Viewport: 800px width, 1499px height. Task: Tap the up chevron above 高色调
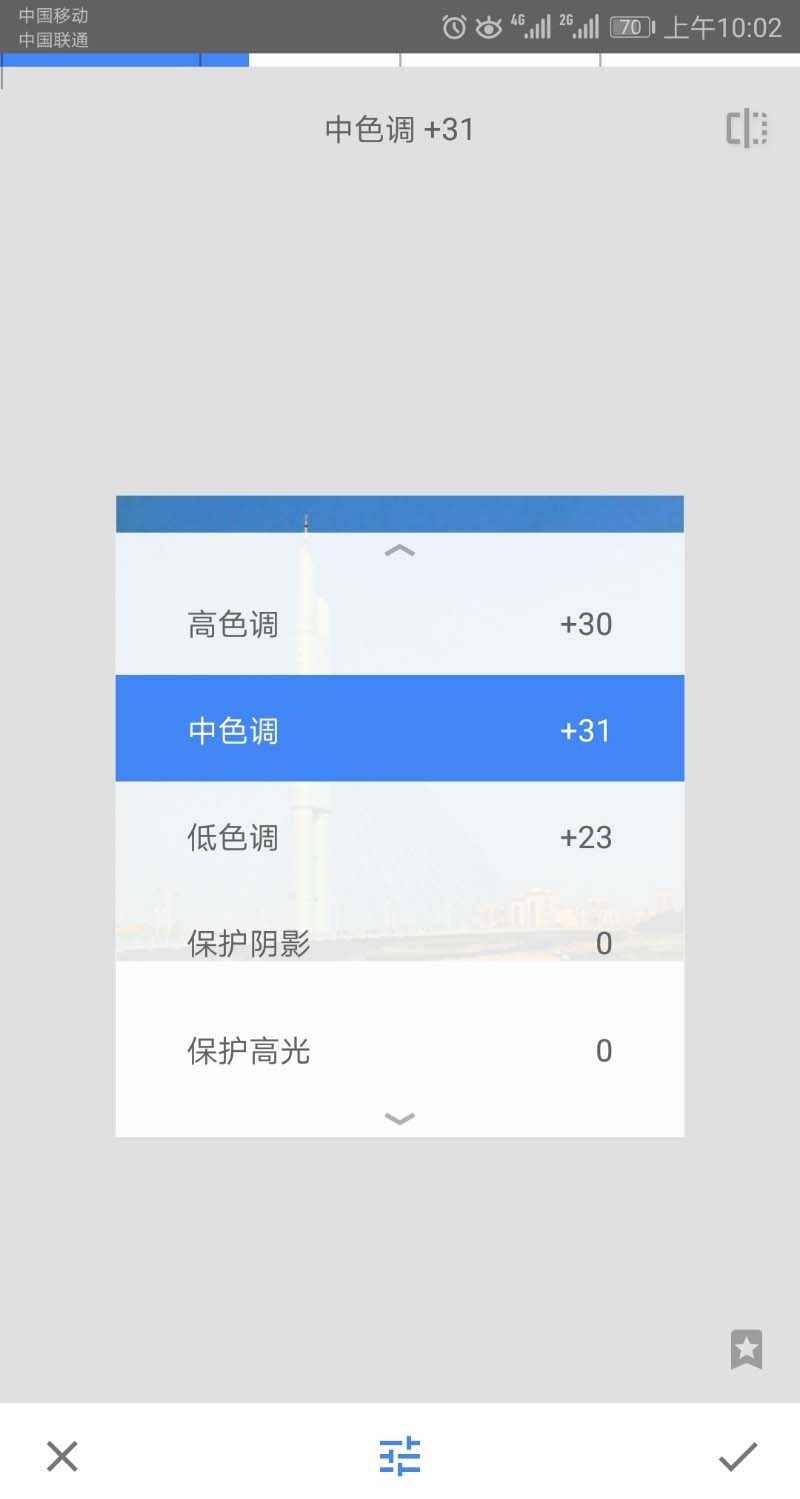(x=400, y=550)
